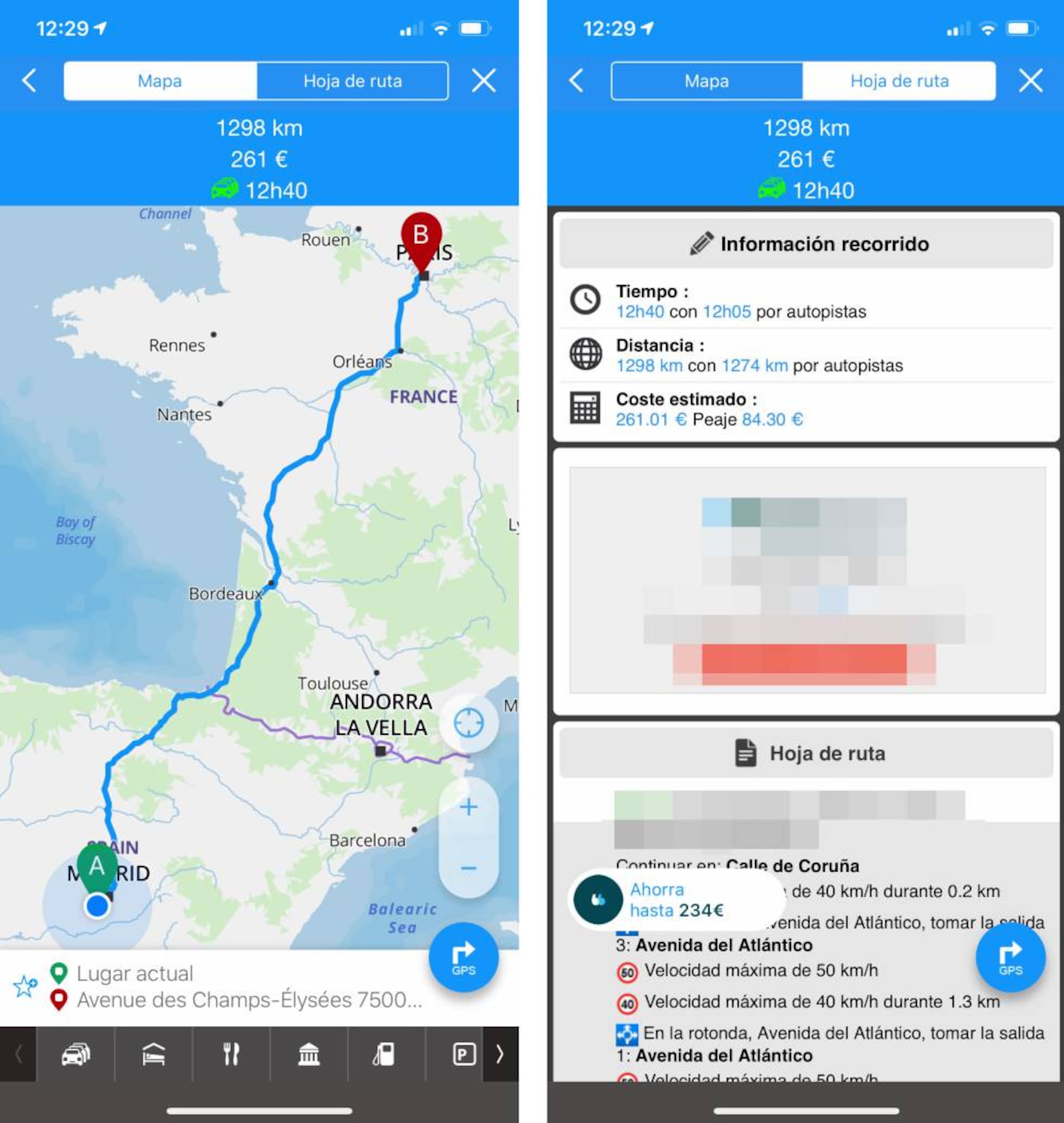Change the Lugar actual starting point
Screen dimensions: 1064x1123
135,973
